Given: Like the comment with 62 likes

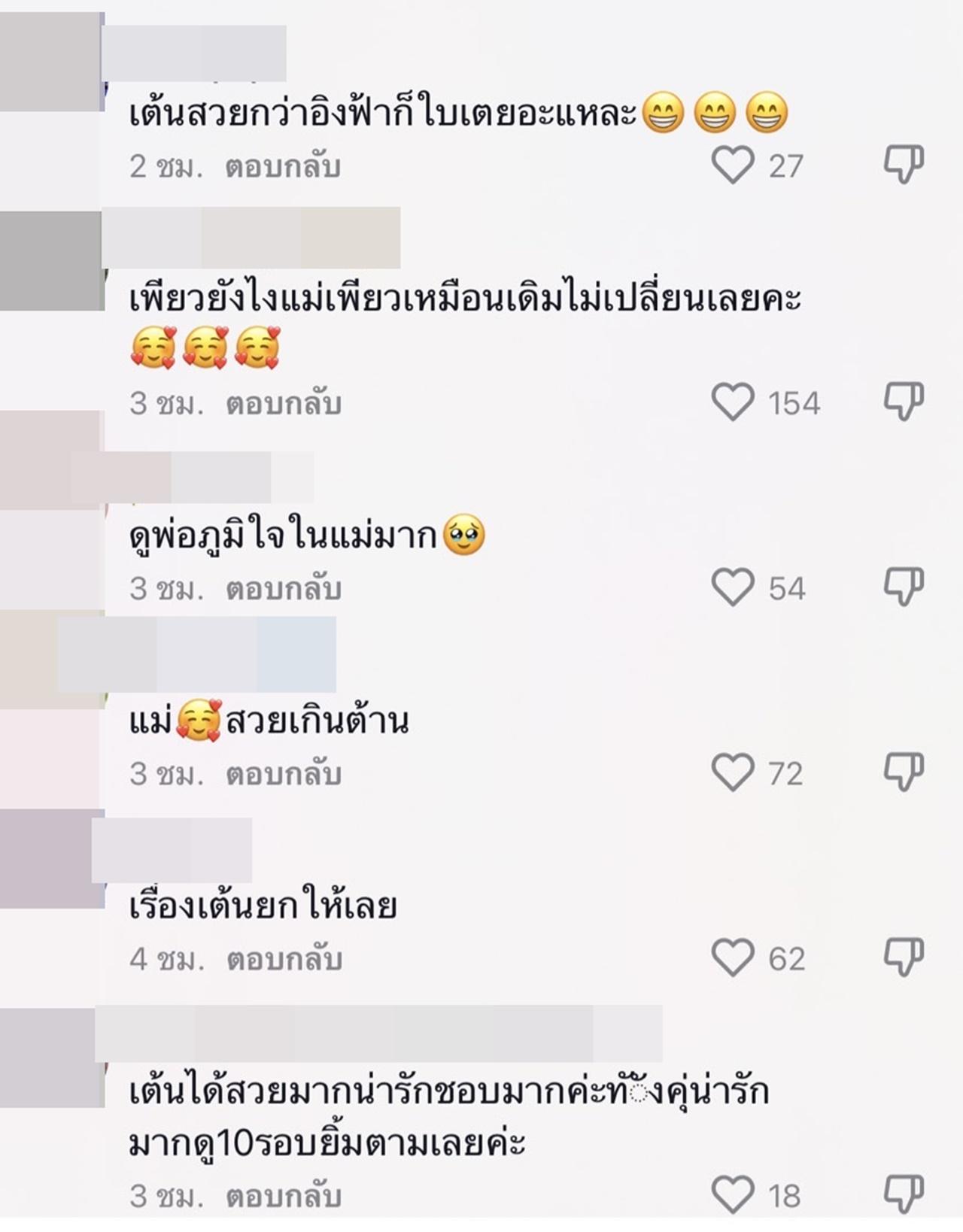Looking at the screenshot, I should coord(733,957).
